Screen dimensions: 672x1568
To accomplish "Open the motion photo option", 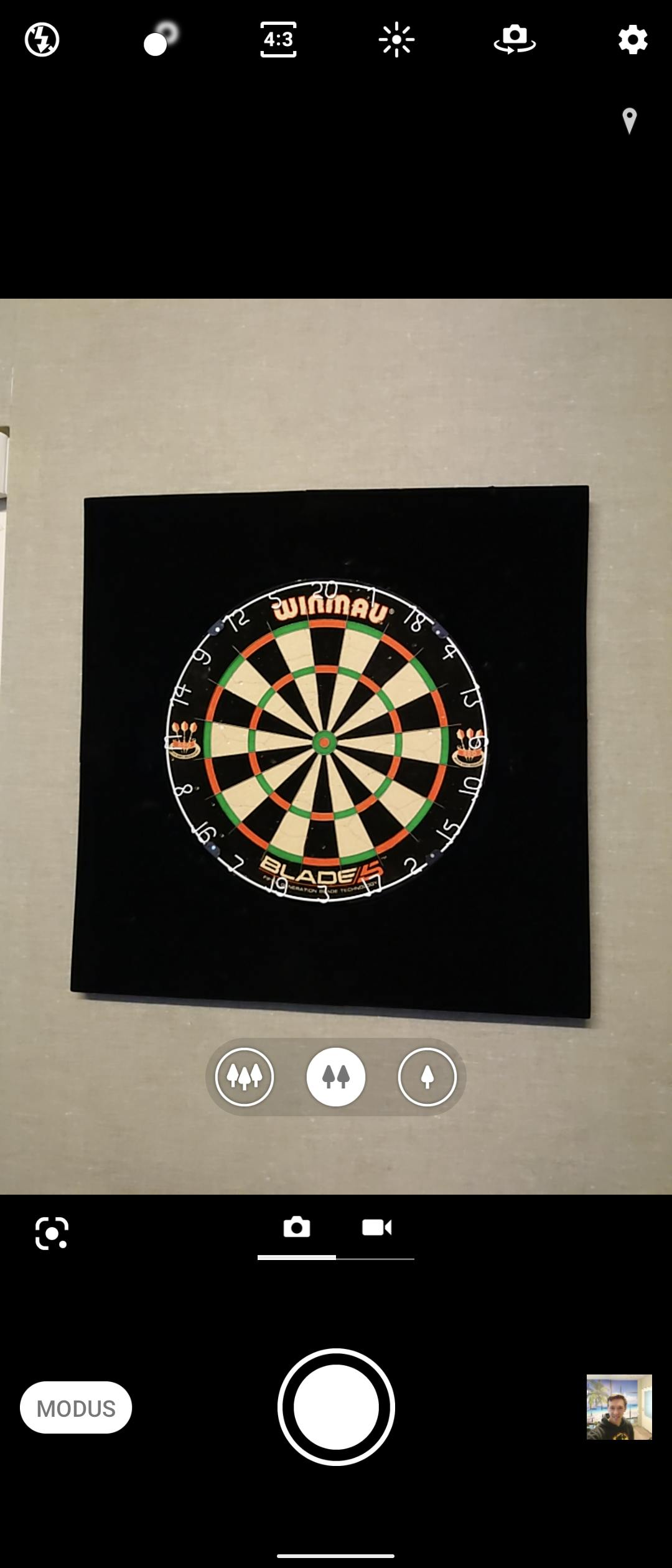I will click(x=159, y=40).
